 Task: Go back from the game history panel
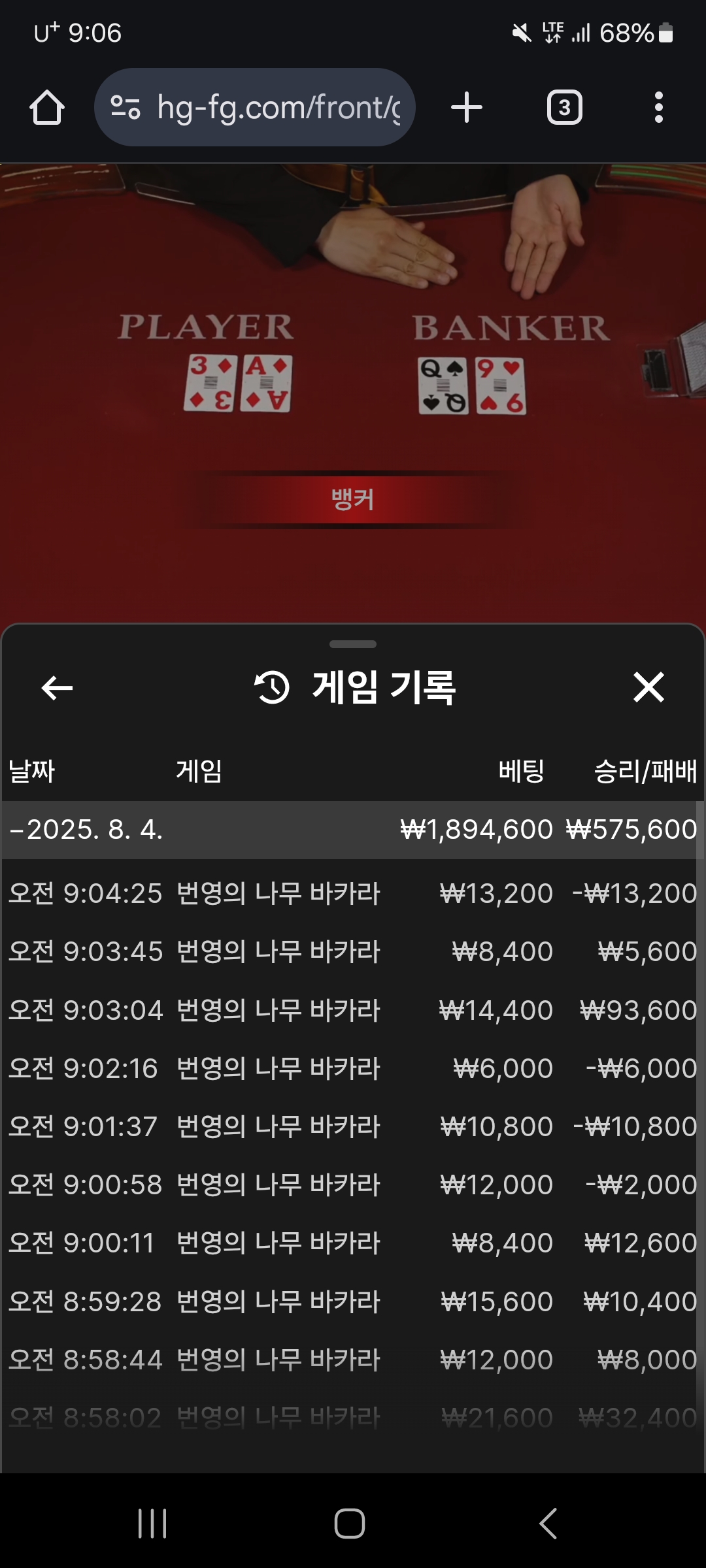[57, 687]
